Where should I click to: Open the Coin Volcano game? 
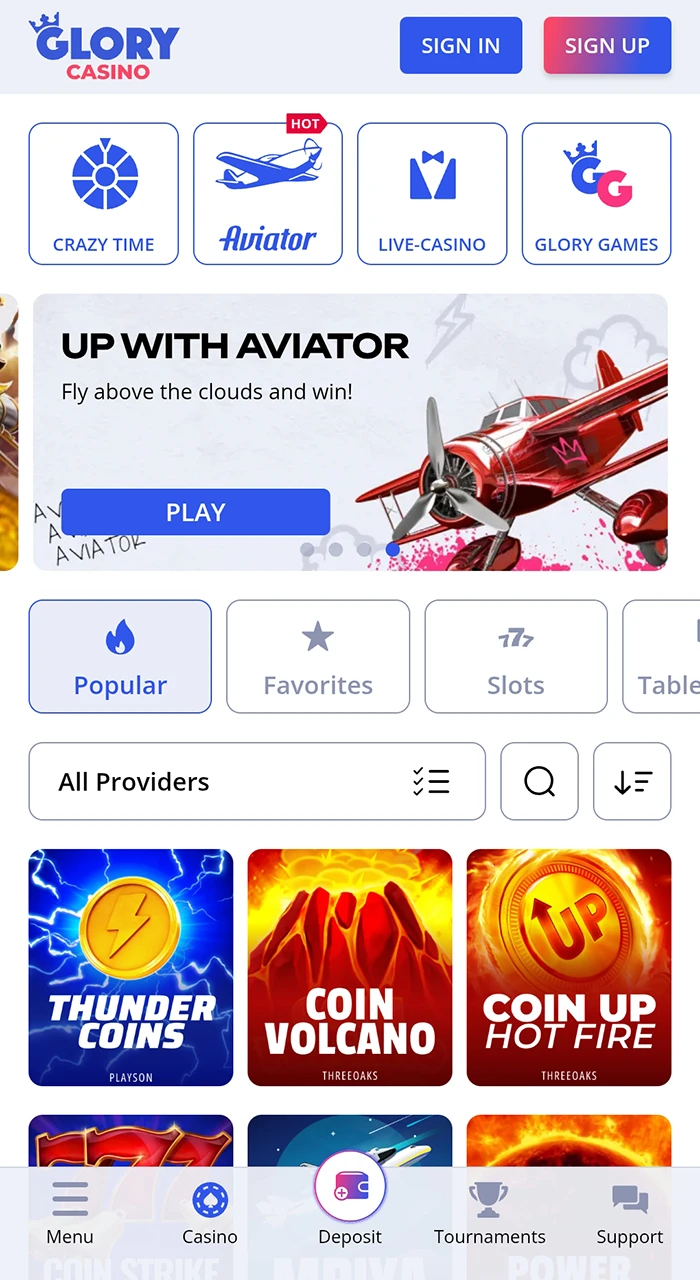tap(350, 967)
